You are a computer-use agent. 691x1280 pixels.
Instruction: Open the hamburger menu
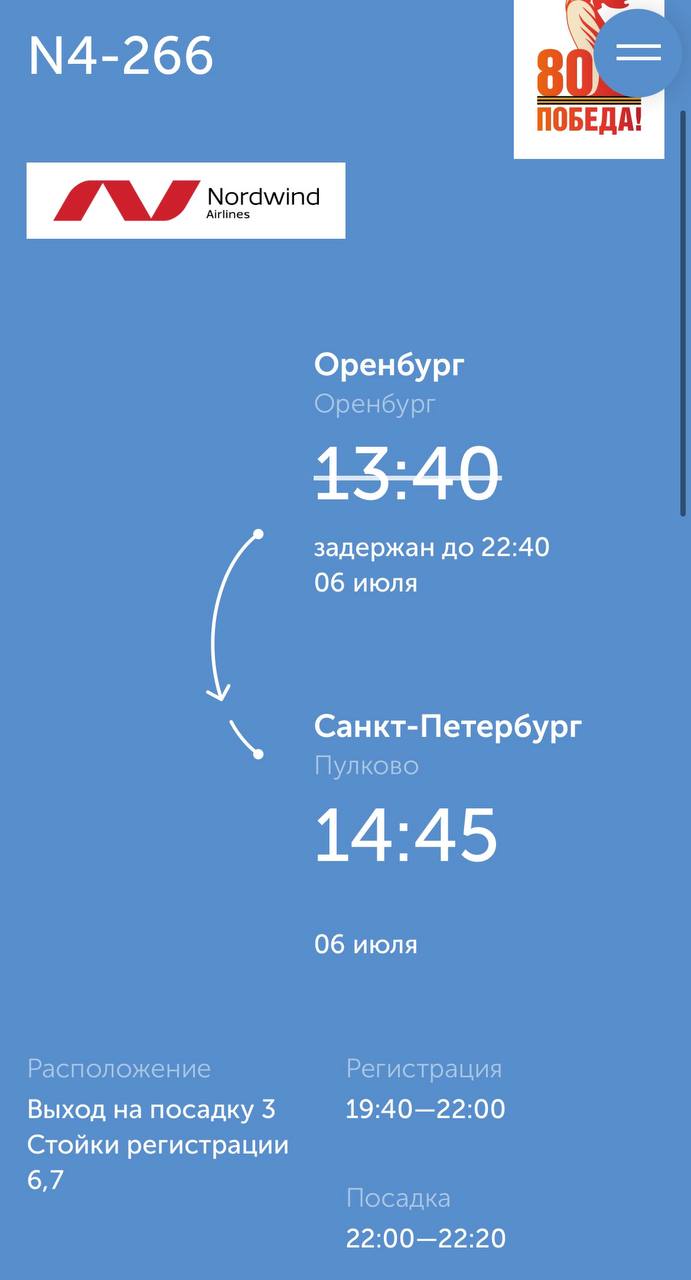click(639, 53)
